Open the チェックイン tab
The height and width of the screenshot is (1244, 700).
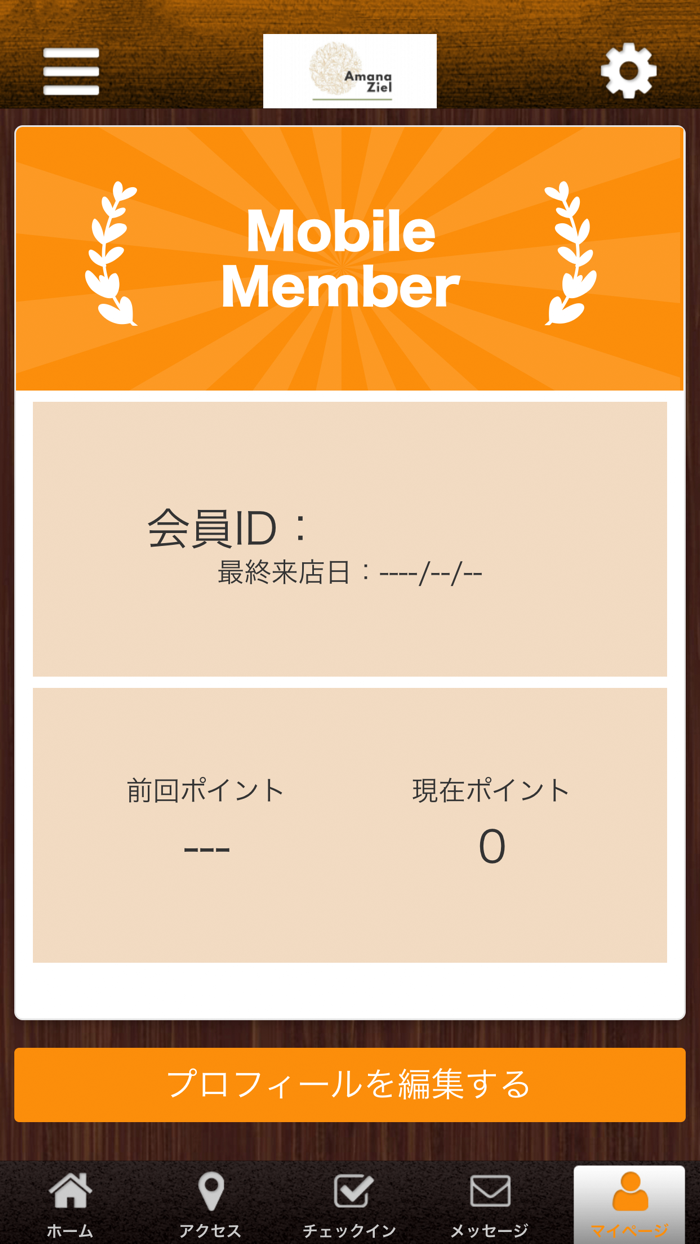[x=350, y=1204]
